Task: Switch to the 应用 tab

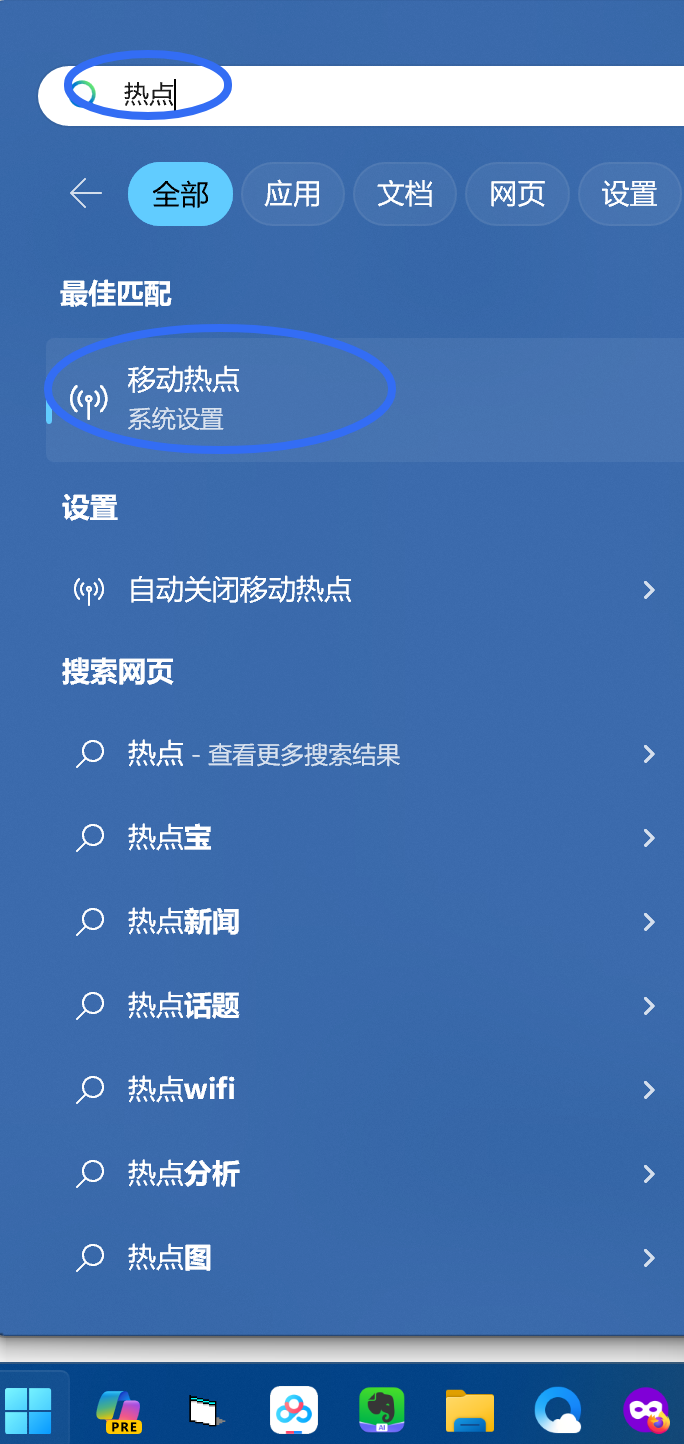Action: click(x=292, y=193)
